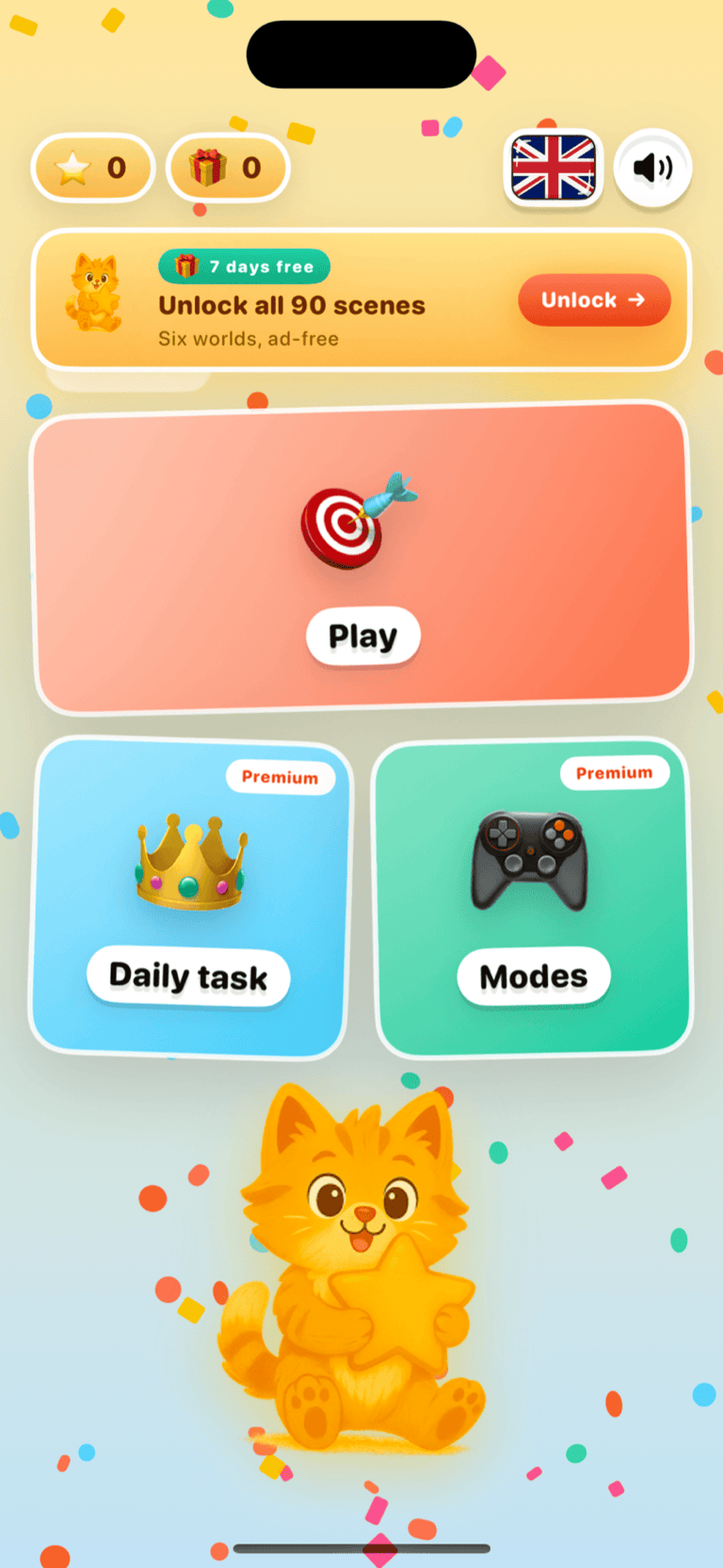Mute the sound with the speaker icon
The height and width of the screenshot is (1568, 723).
(x=652, y=169)
